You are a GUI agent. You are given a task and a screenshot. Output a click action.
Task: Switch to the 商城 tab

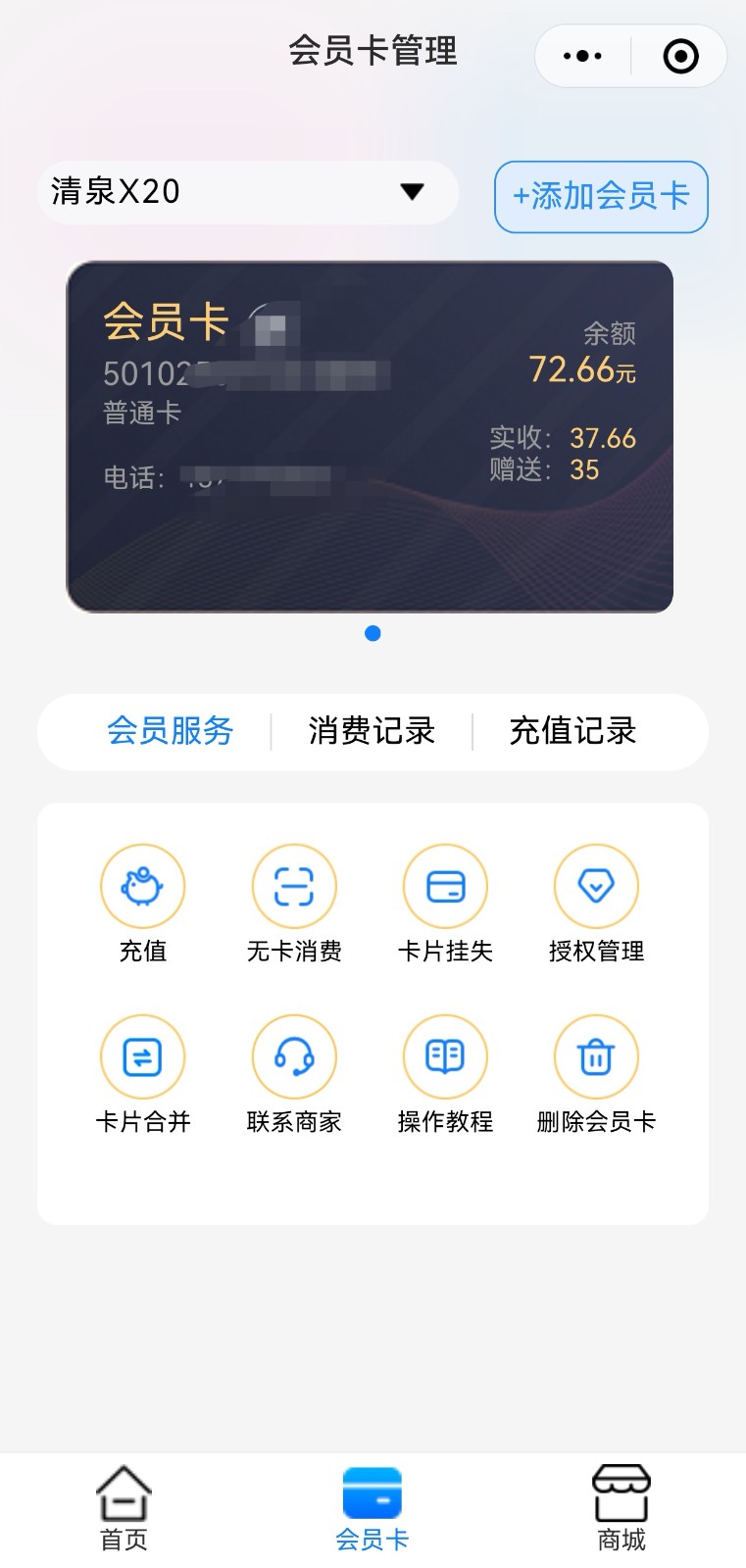(622, 1509)
